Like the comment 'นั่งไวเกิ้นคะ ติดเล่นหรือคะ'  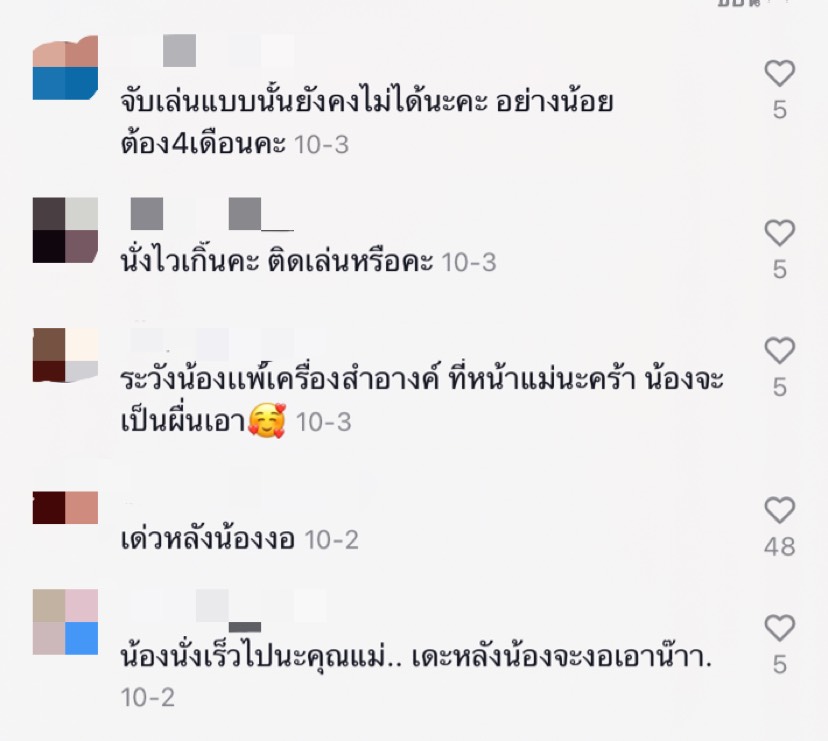pos(779,233)
